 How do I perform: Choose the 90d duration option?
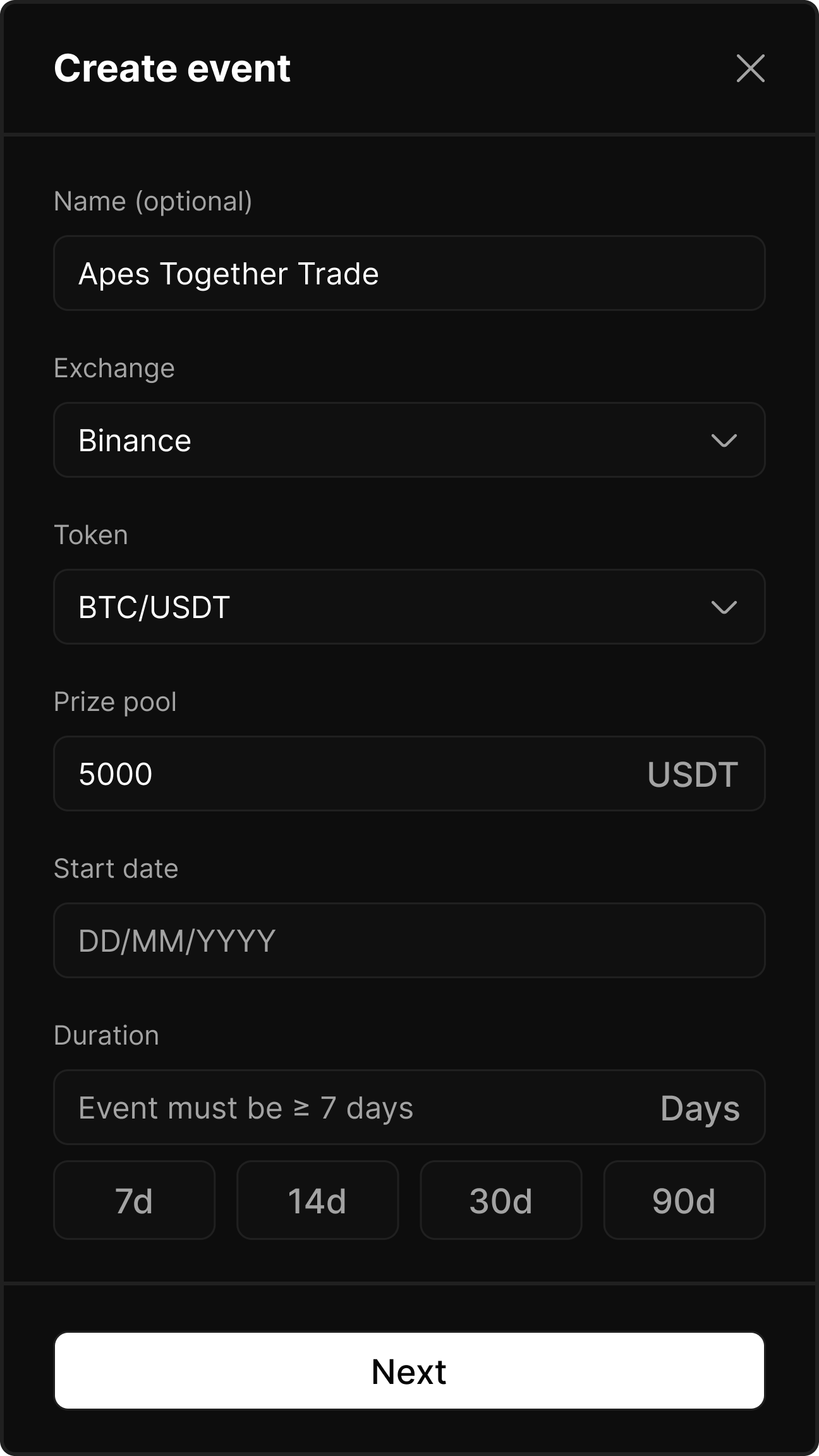pyautogui.click(x=684, y=1200)
